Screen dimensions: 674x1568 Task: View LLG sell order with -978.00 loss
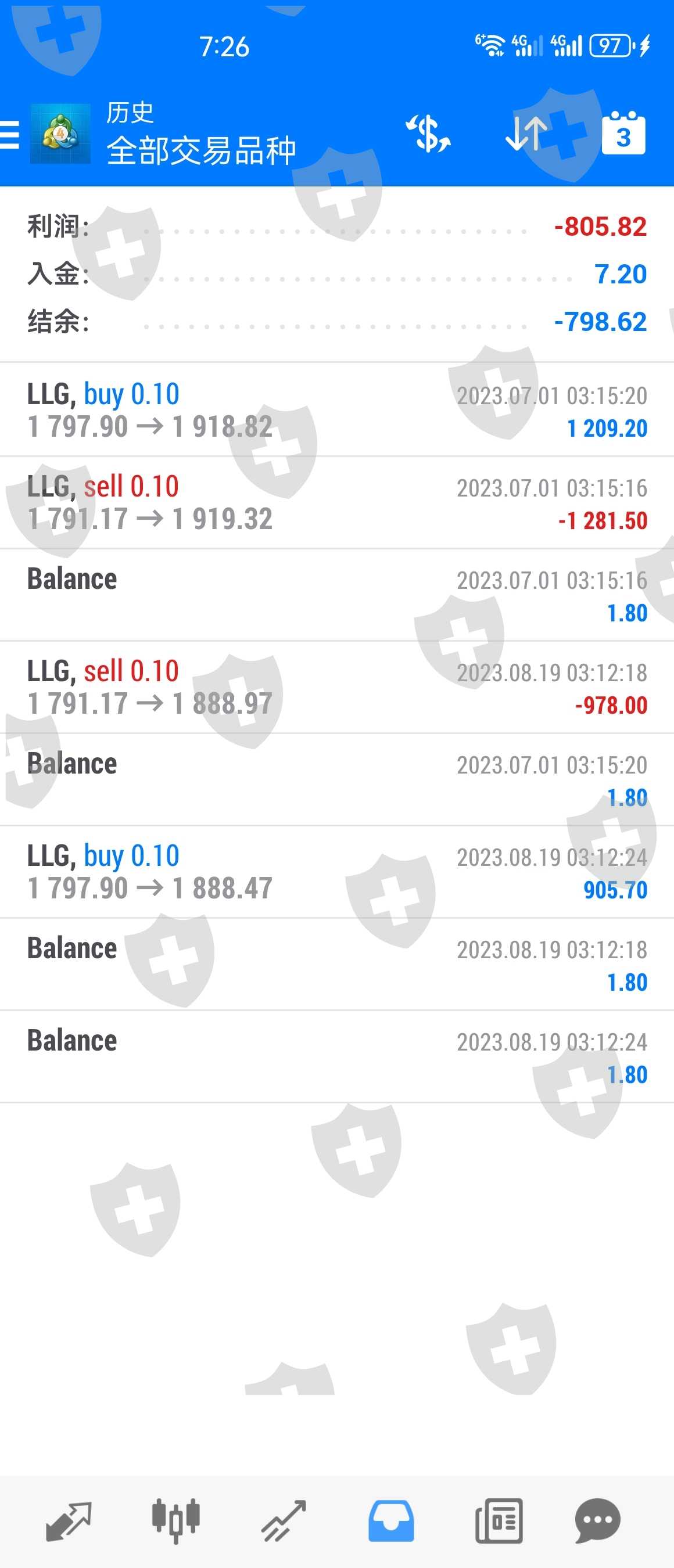coord(336,688)
